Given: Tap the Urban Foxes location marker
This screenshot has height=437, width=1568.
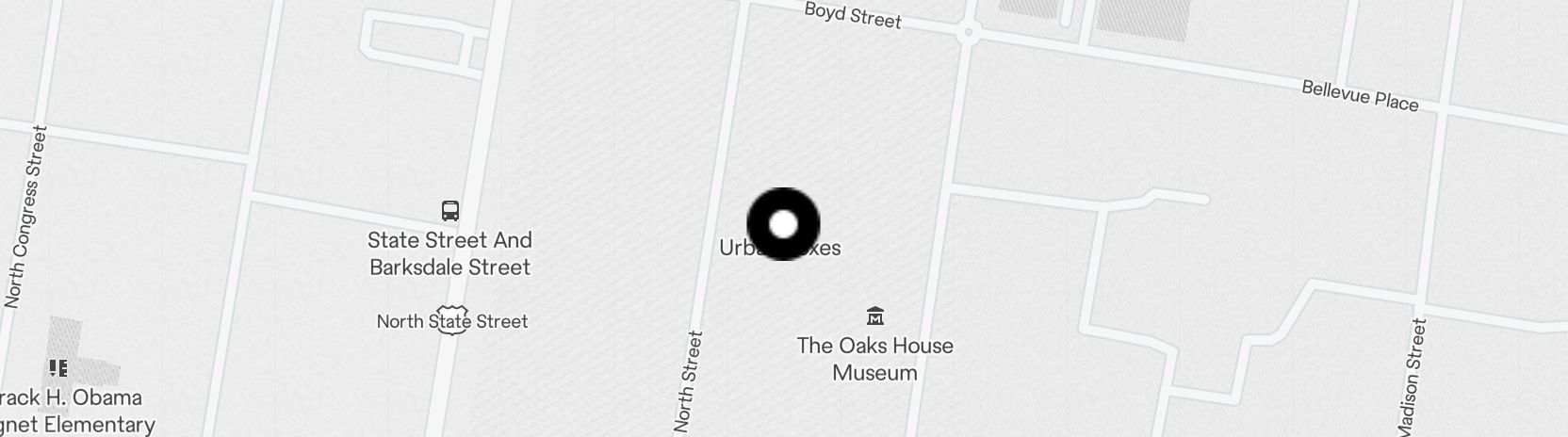Looking at the screenshot, I should pyautogui.click(x=783, y=224).
